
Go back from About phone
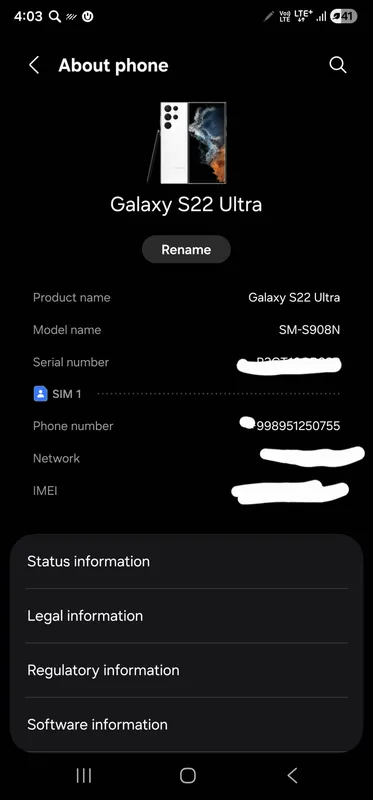(34, 65)
